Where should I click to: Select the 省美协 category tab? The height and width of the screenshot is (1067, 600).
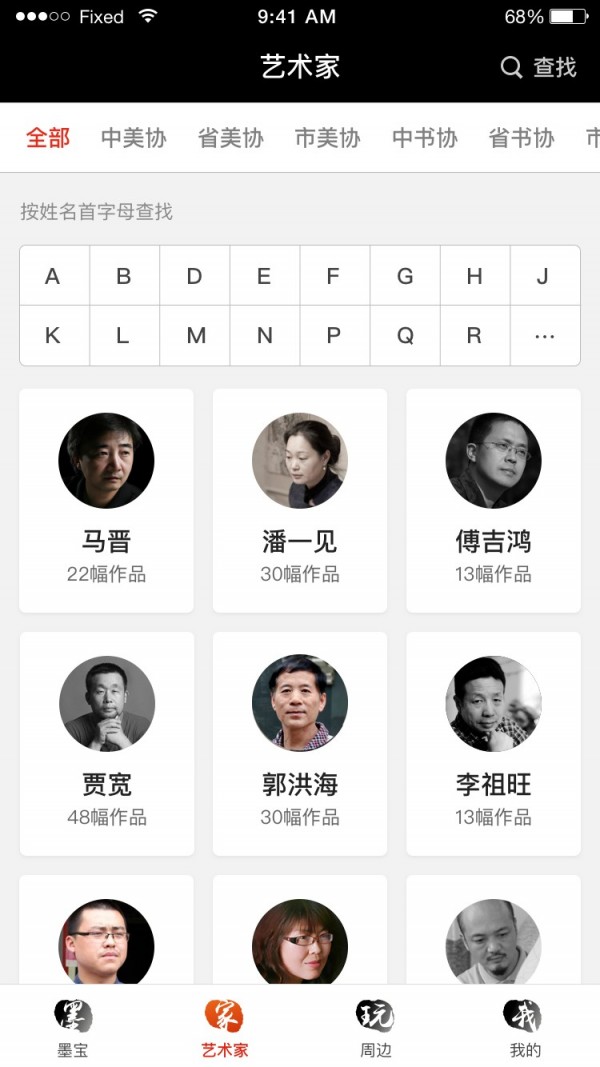(x=230, y=138)
